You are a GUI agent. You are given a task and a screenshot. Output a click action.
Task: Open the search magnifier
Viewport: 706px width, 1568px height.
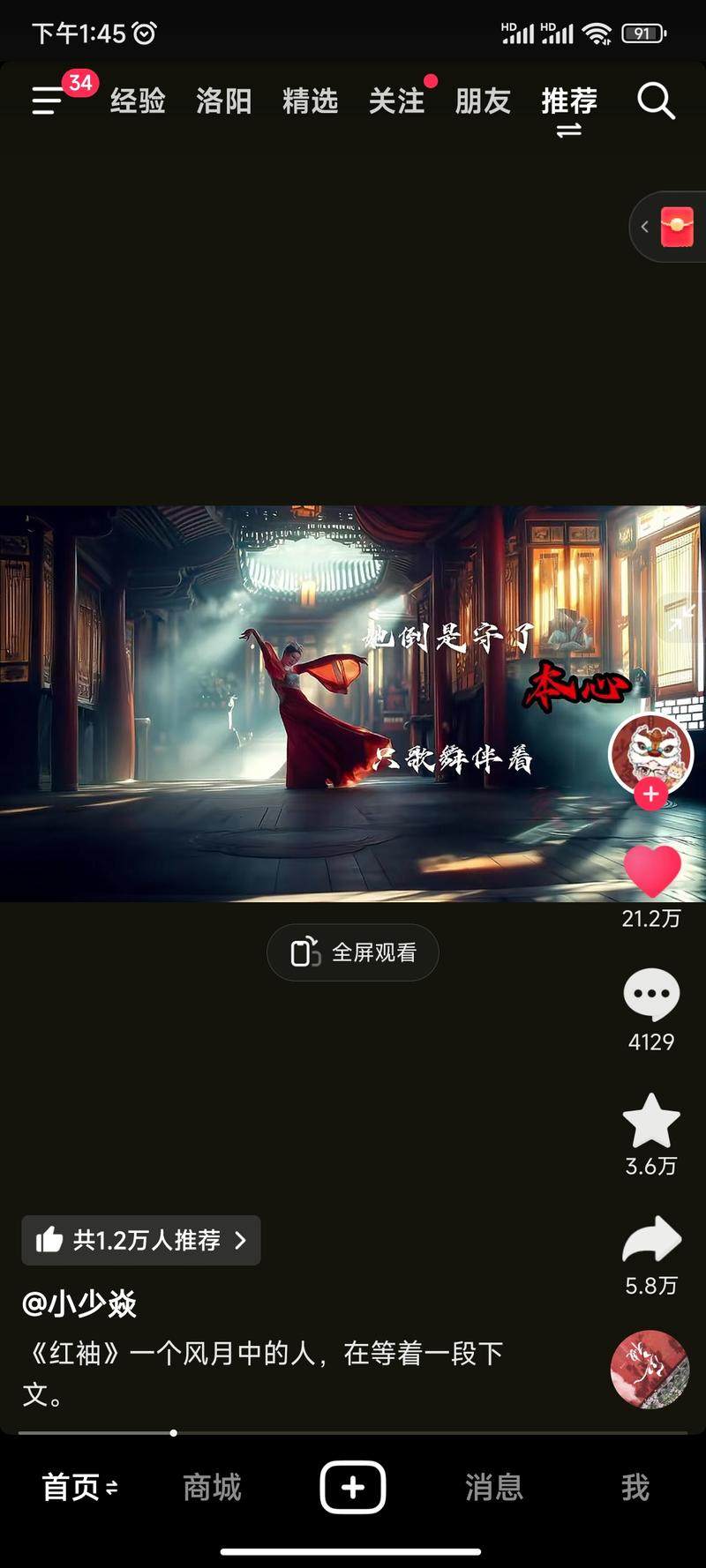[x=656, y=101]
